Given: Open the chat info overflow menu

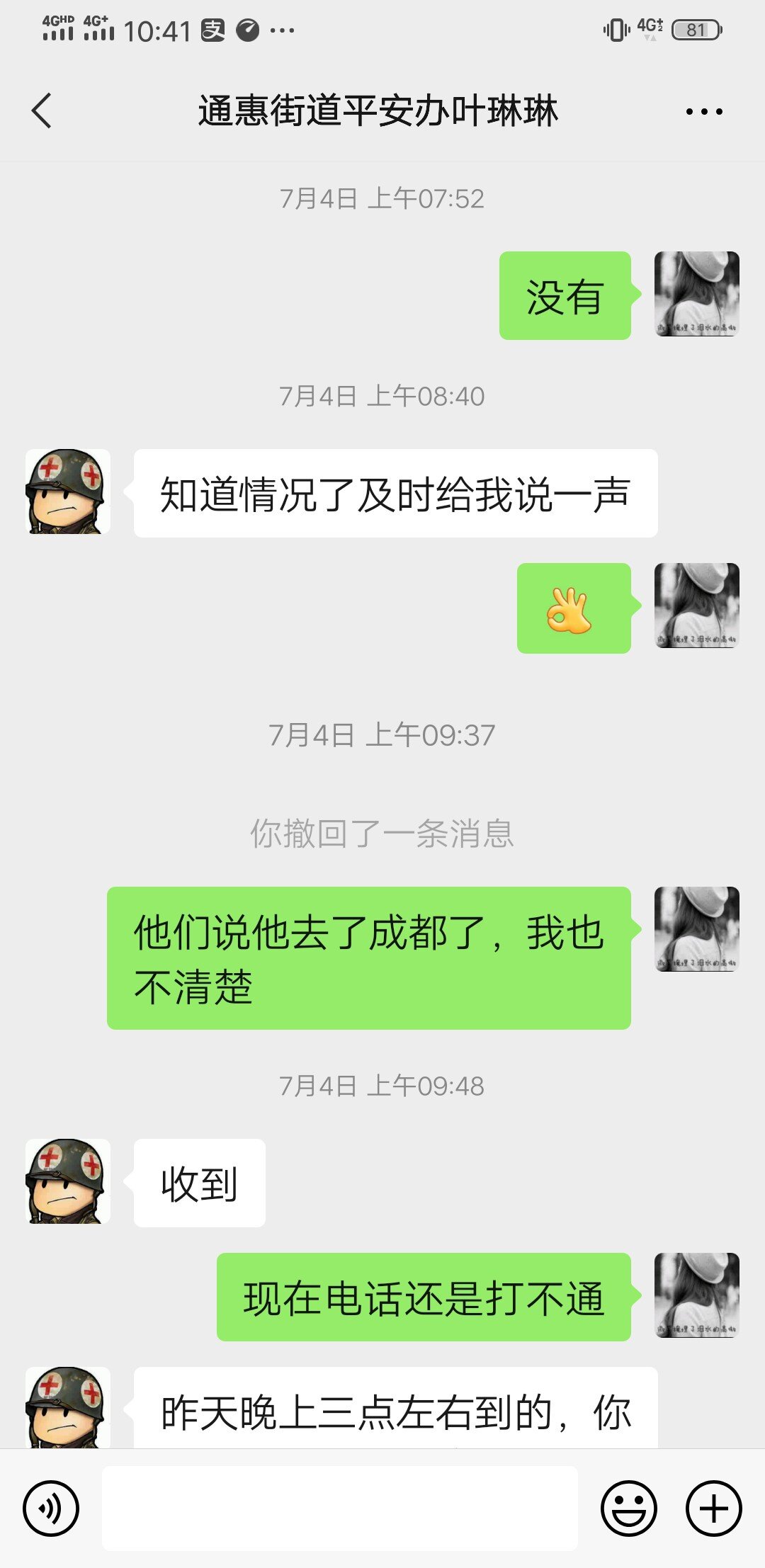Looking at the screenshot, I should (704, 111).
